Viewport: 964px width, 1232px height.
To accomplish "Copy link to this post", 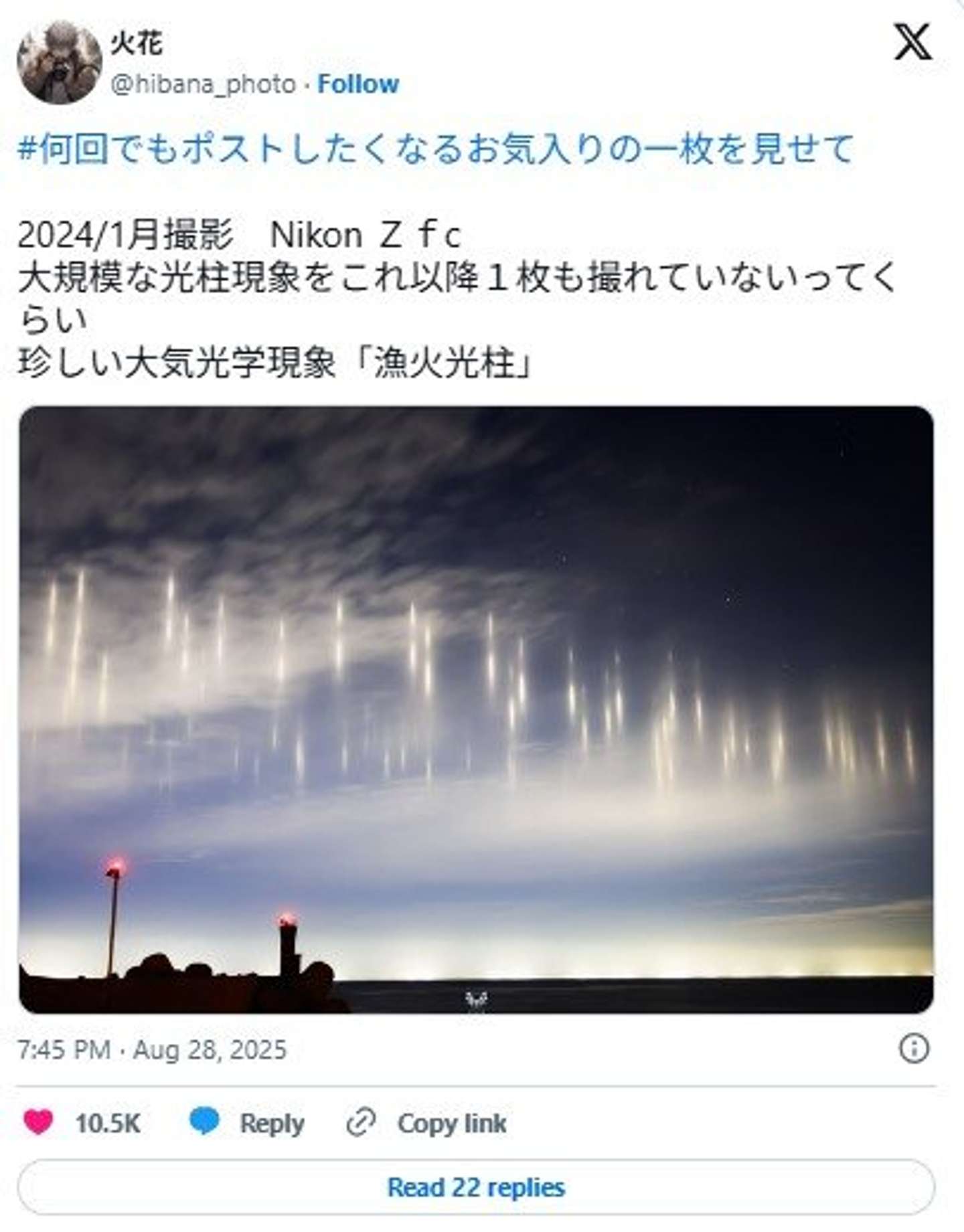I will pyautogui.click(x=427, y=1123).
